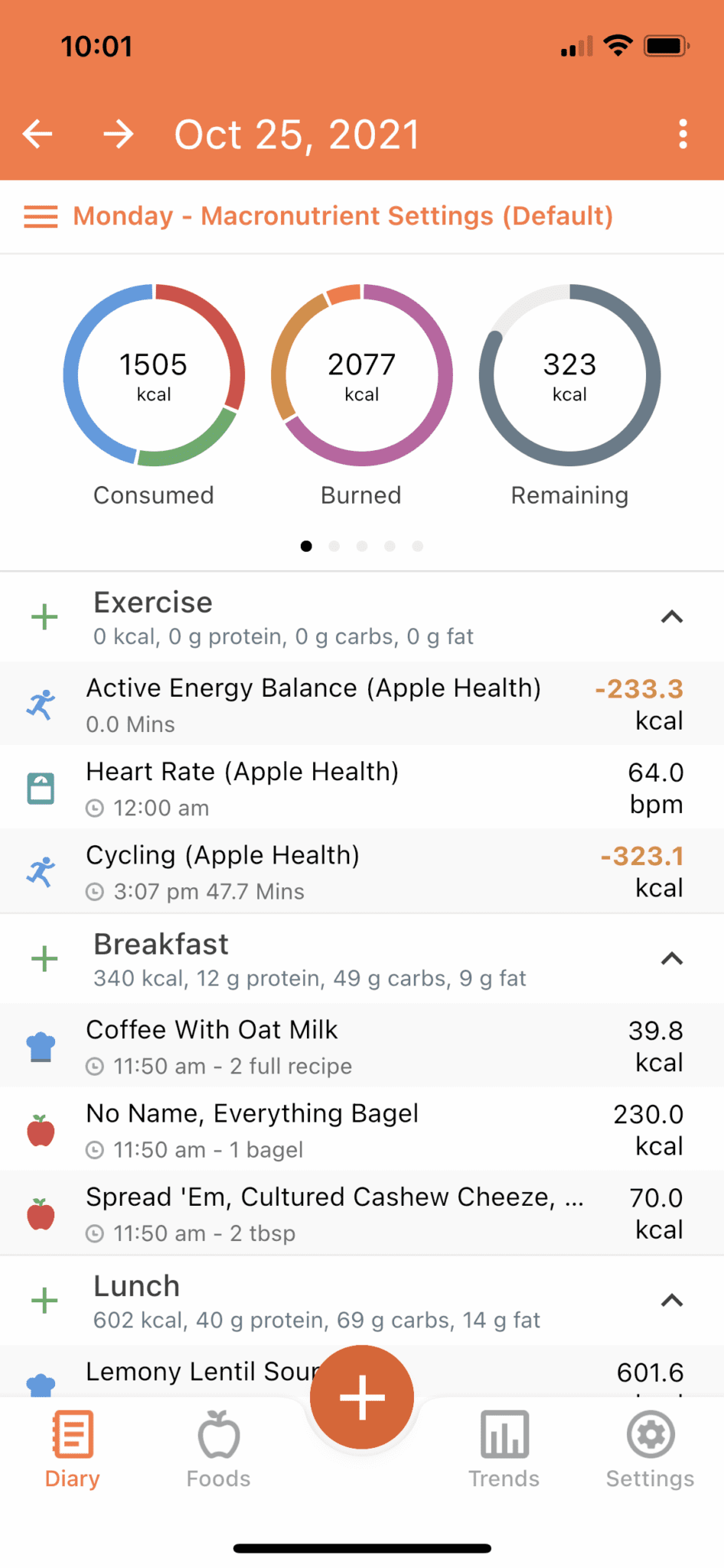
Task: Add a food to Breakfast
Action: coord(44,959)
